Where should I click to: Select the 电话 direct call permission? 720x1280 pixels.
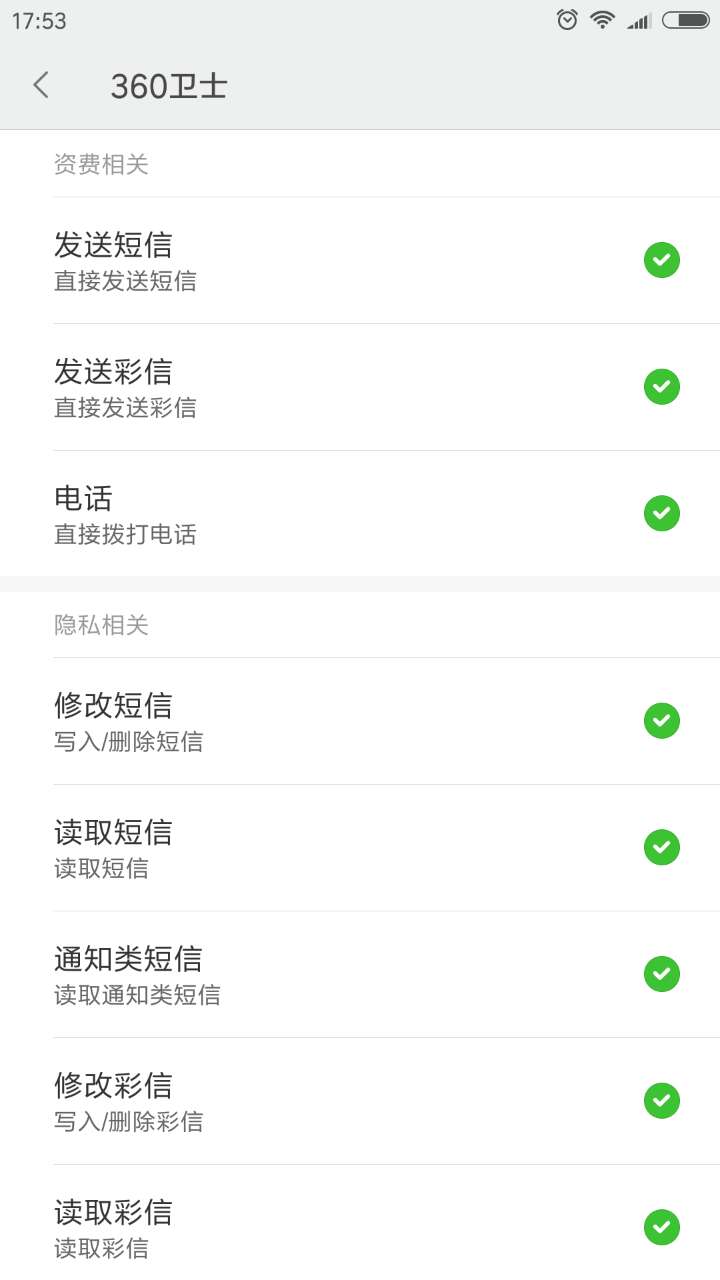point(360,514)
